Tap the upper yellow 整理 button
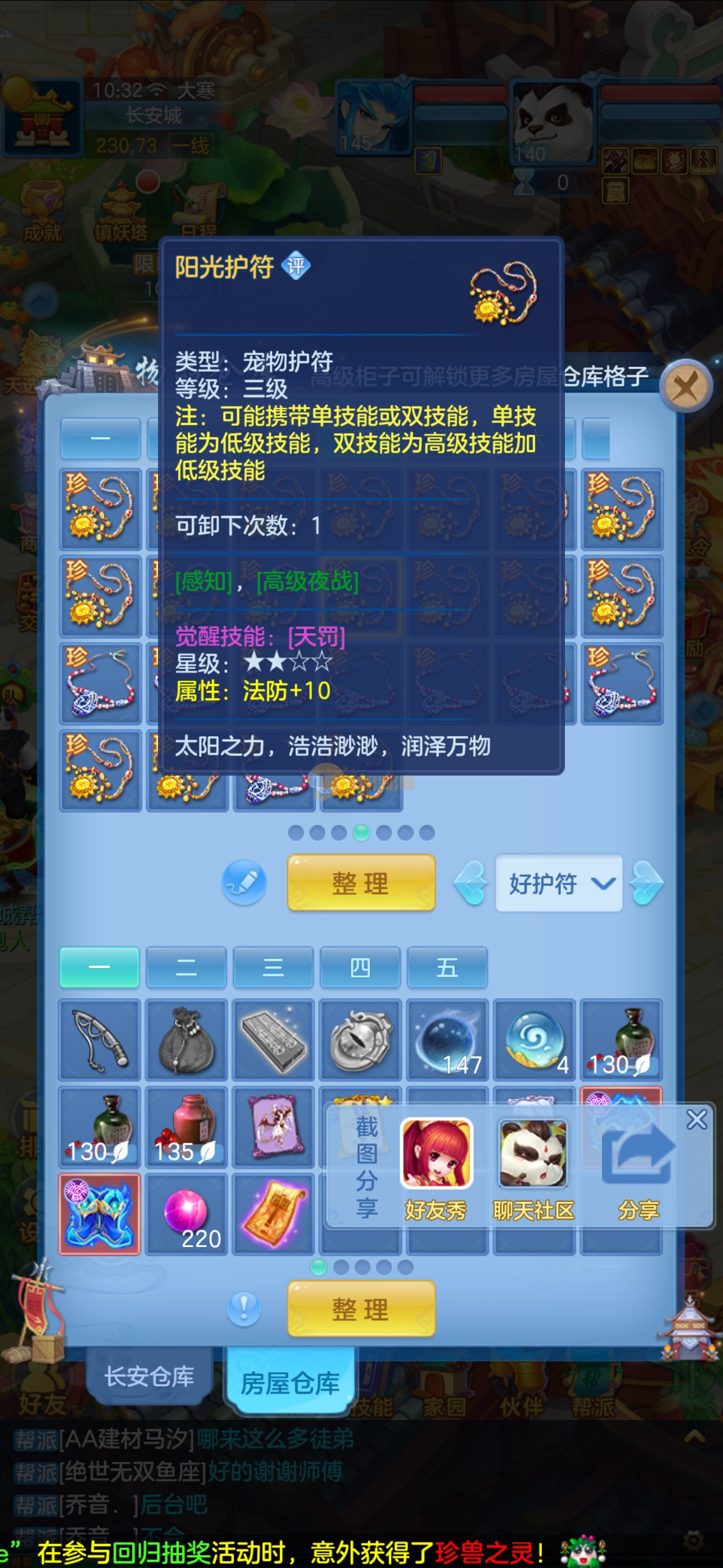 (361, 883)
